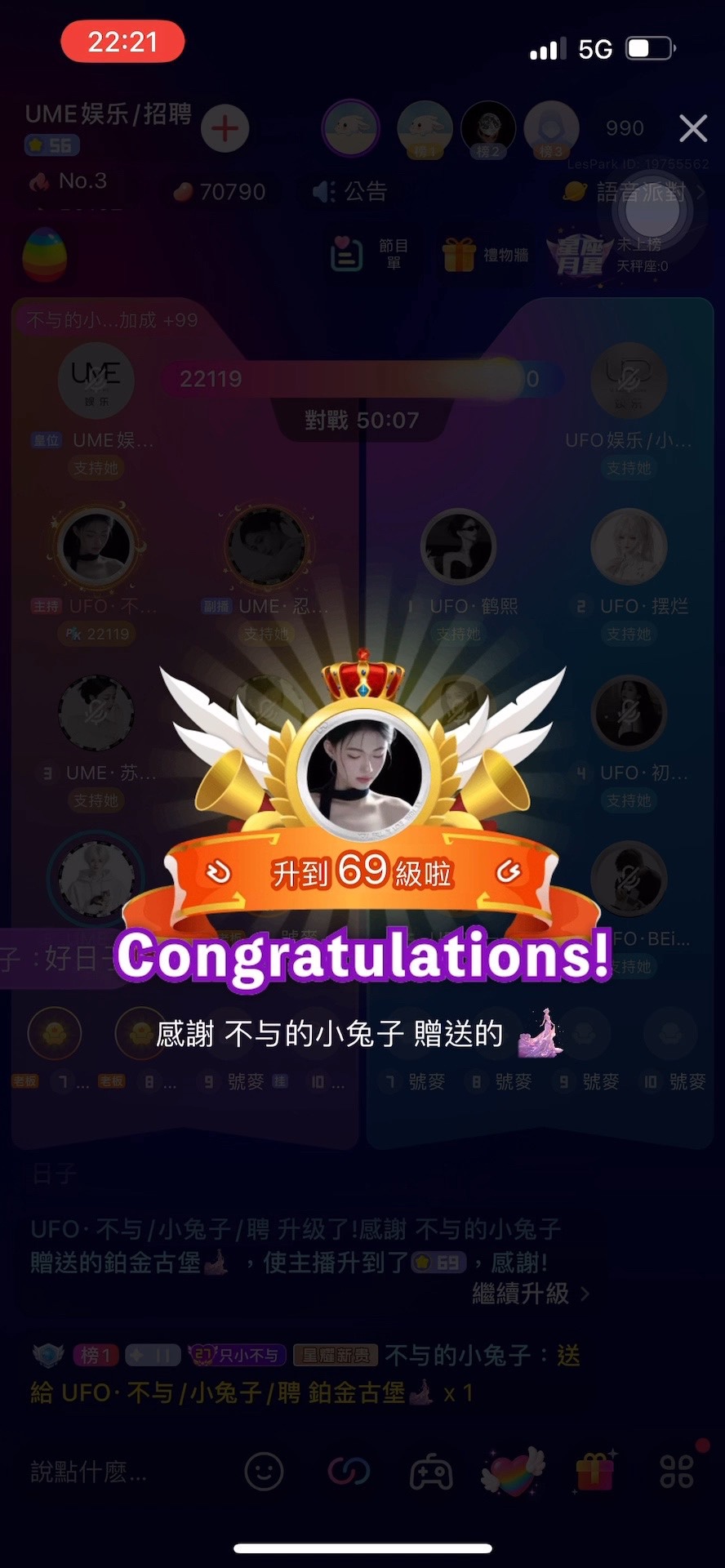Open the chat link icon in toolbar

[x=349, y=1472]
